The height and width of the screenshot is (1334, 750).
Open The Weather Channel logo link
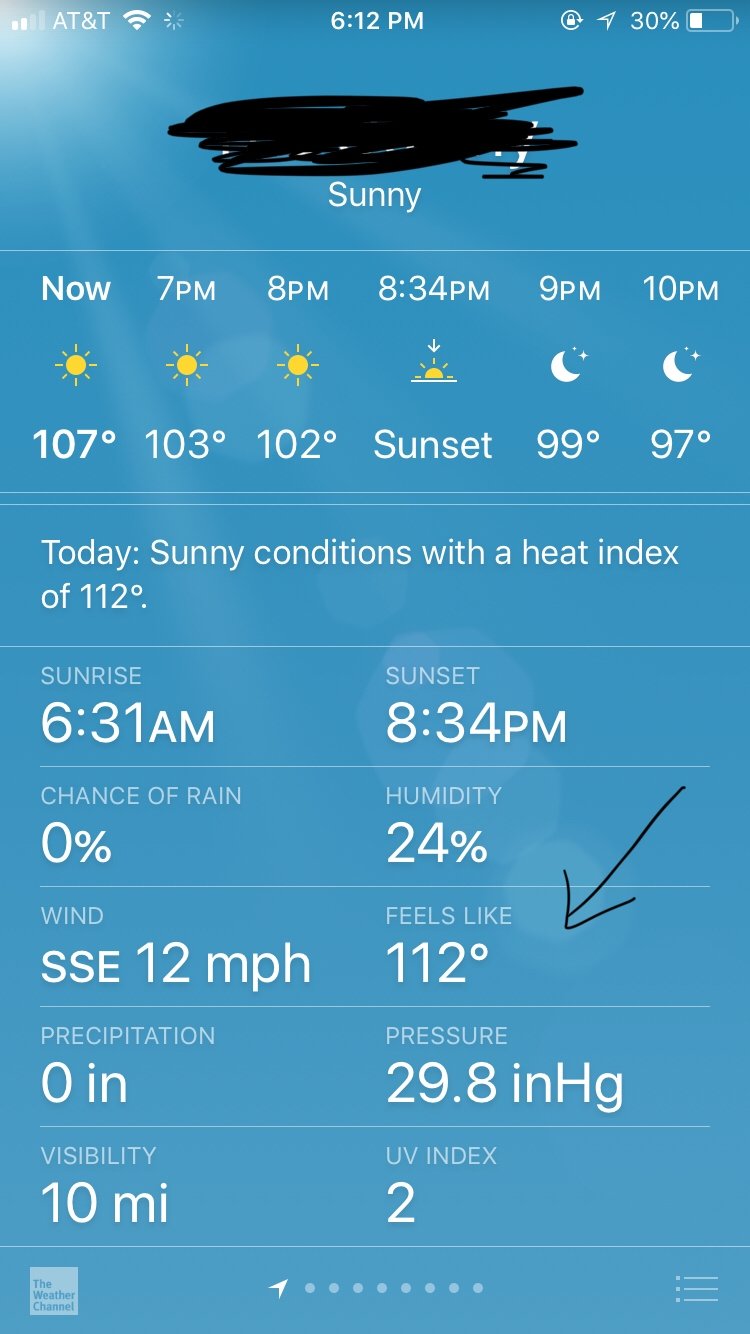pyautogui.click(x=54, y=1290)
